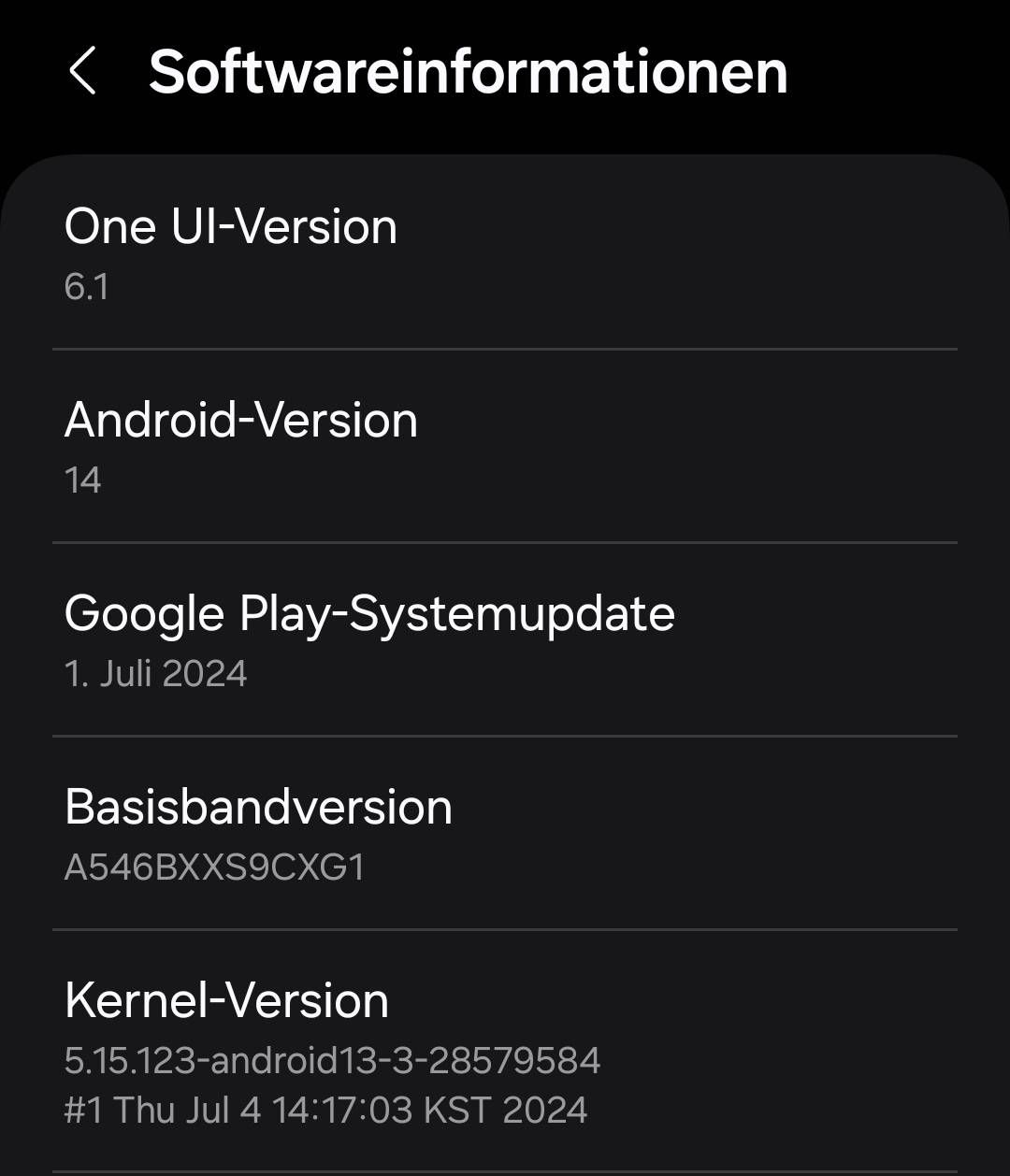
Task: Tap the Kernel-Version label text
Action: [225, 1000]
